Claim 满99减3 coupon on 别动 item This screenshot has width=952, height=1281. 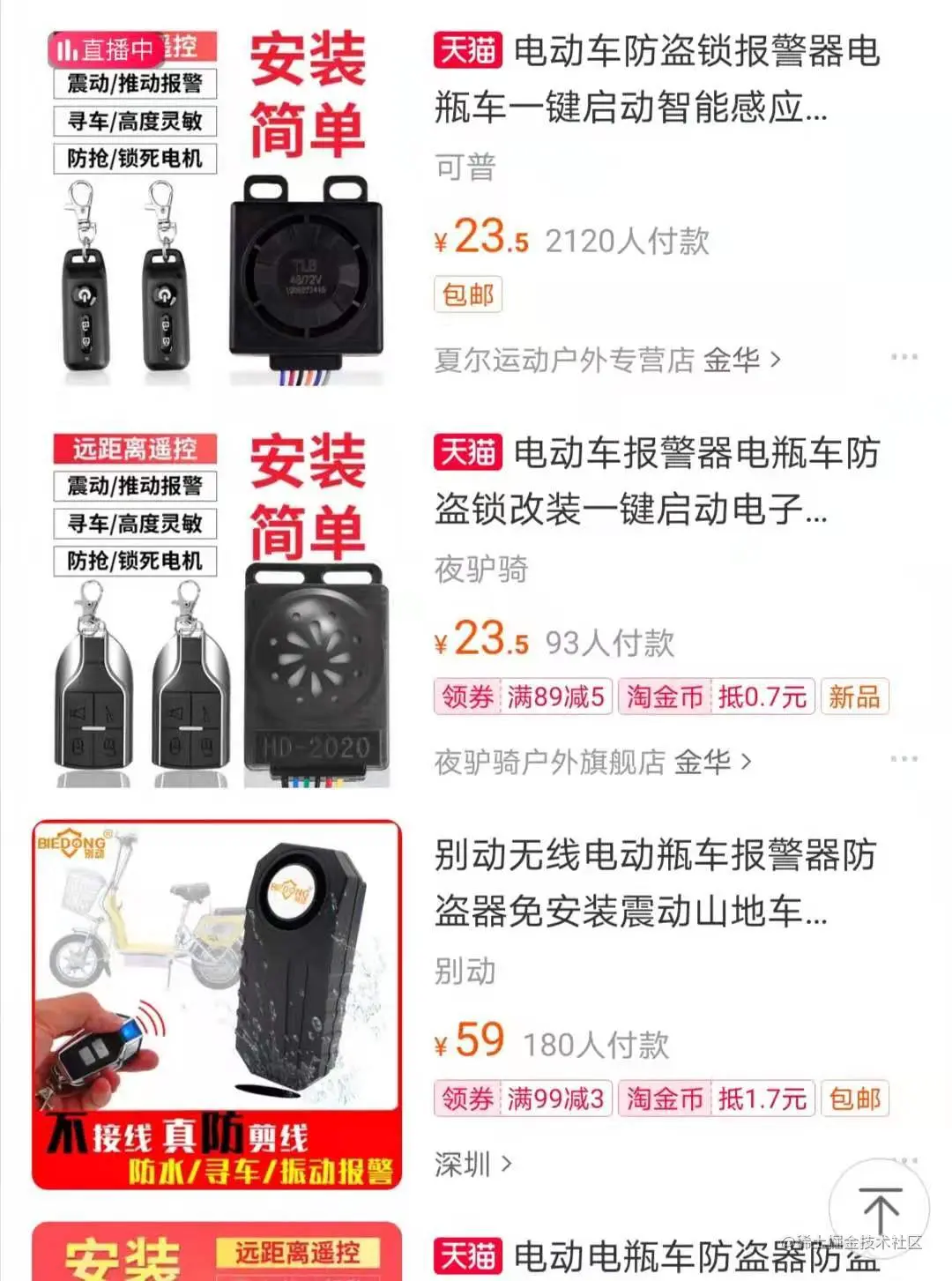523,1099
